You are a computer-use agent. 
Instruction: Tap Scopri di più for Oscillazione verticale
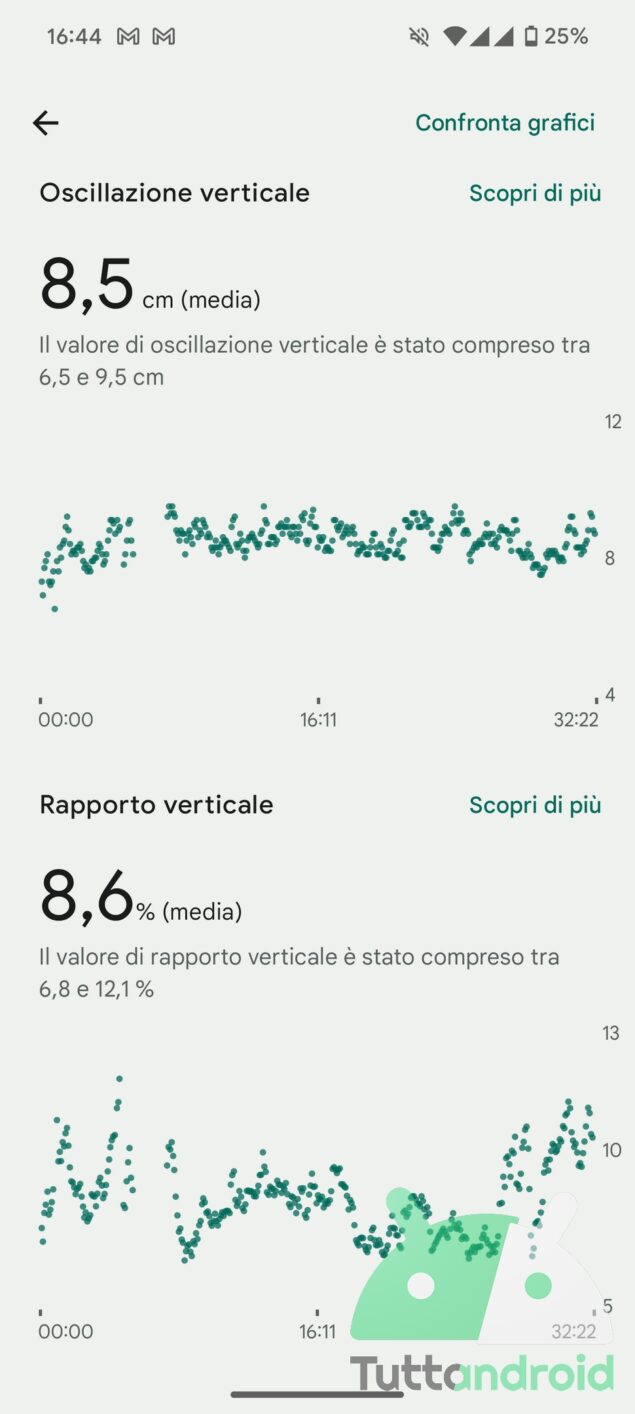pyautogui.click(x=535, y=193)
